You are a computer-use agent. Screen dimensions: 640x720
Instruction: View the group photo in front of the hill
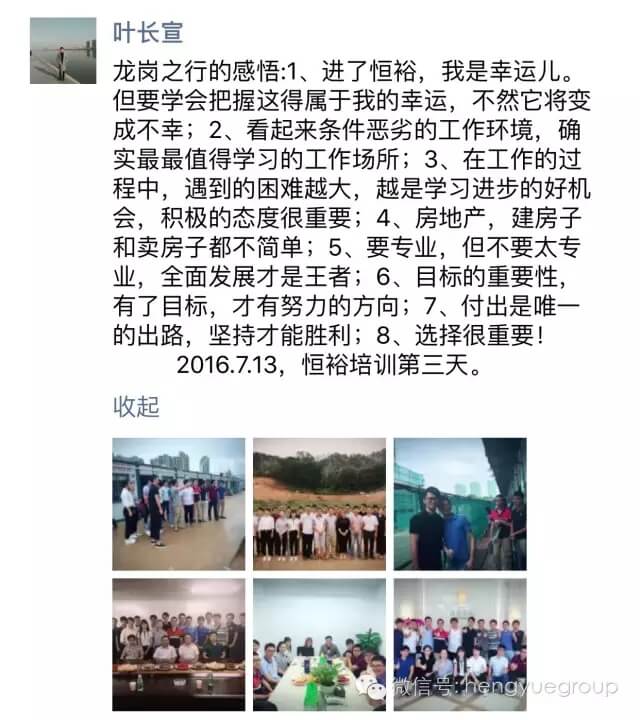[319, 504]
